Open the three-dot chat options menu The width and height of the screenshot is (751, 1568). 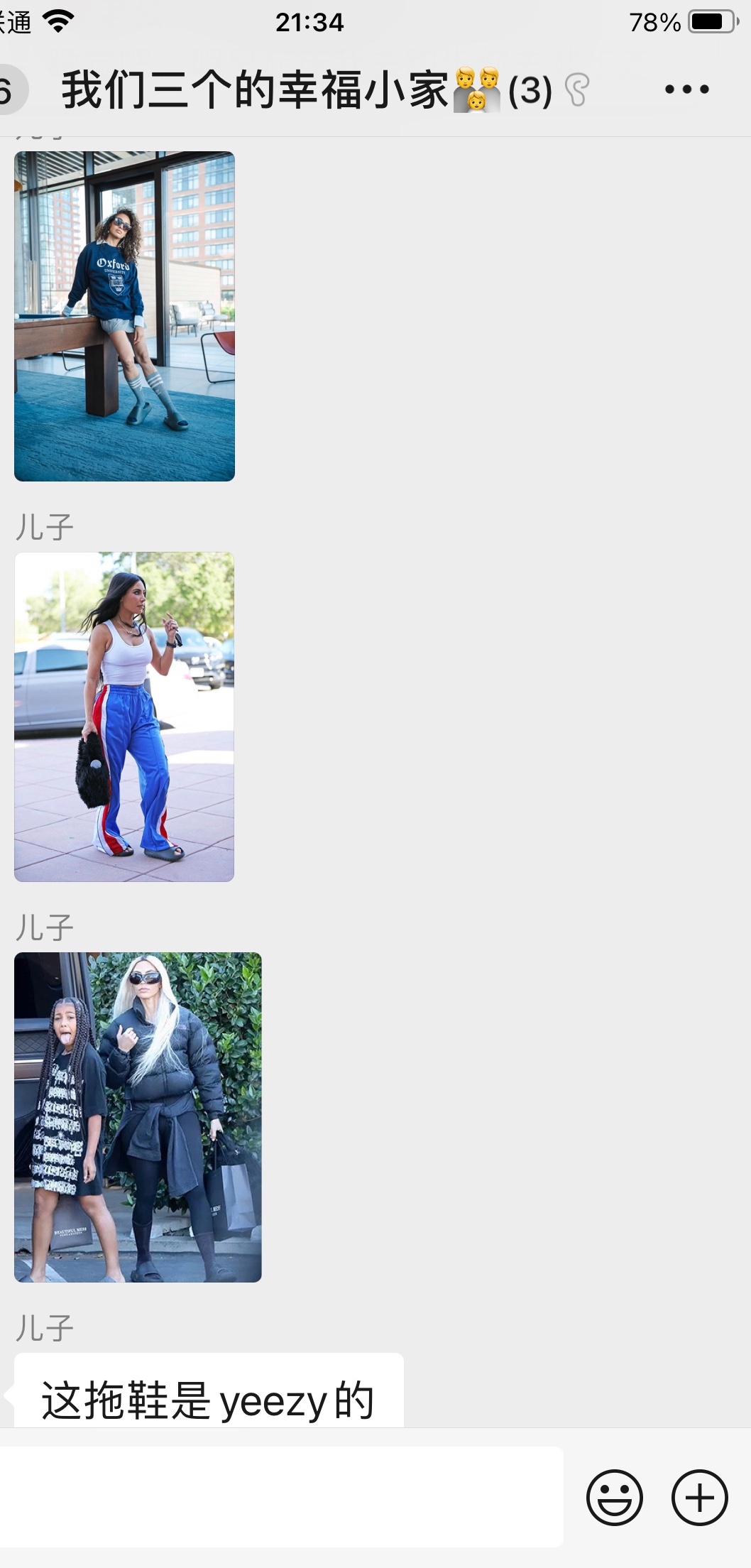[x=686, y=89]
